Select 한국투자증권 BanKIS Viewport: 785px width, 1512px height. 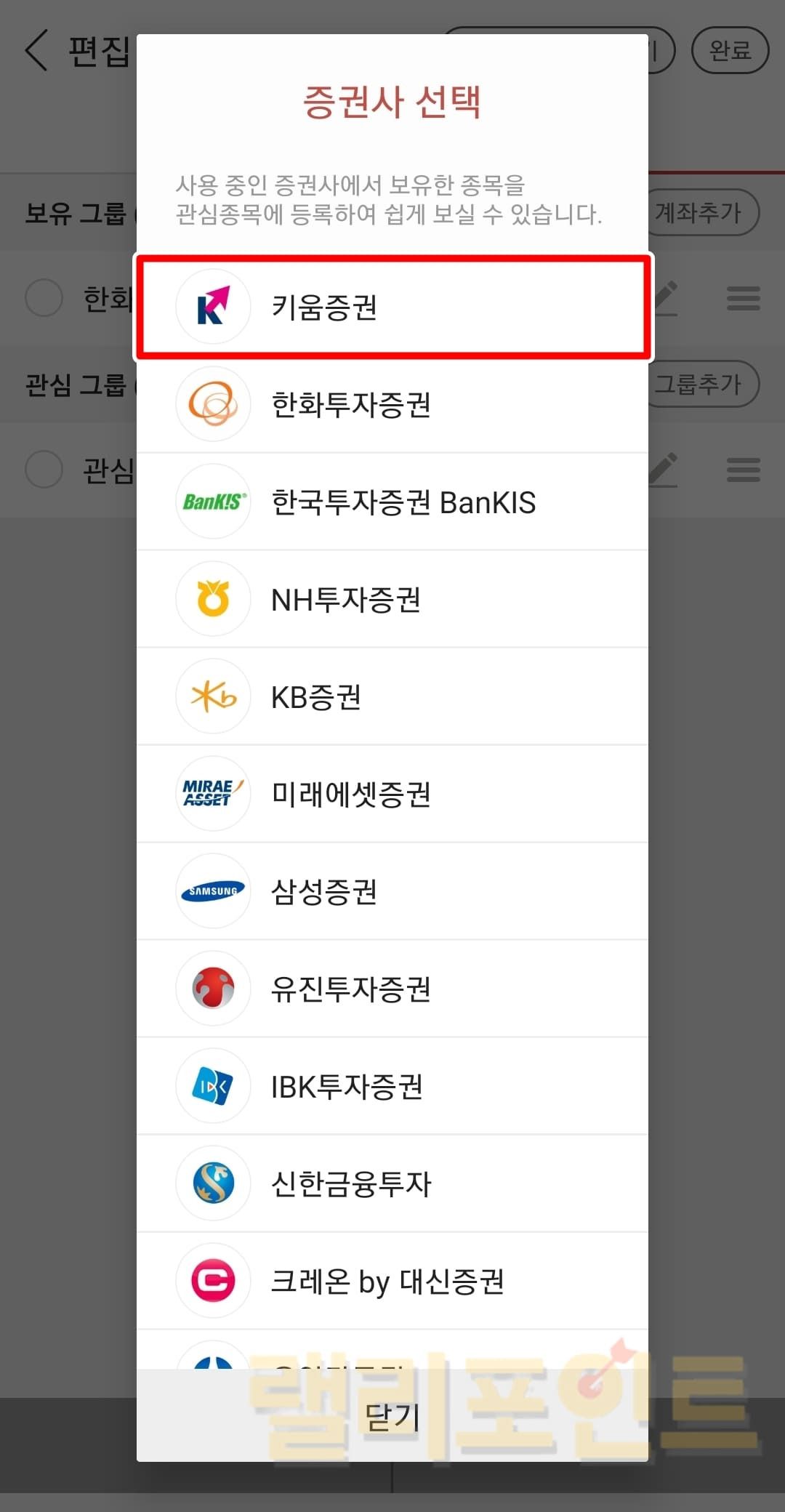pyautogui.click(x=392, y=502)
